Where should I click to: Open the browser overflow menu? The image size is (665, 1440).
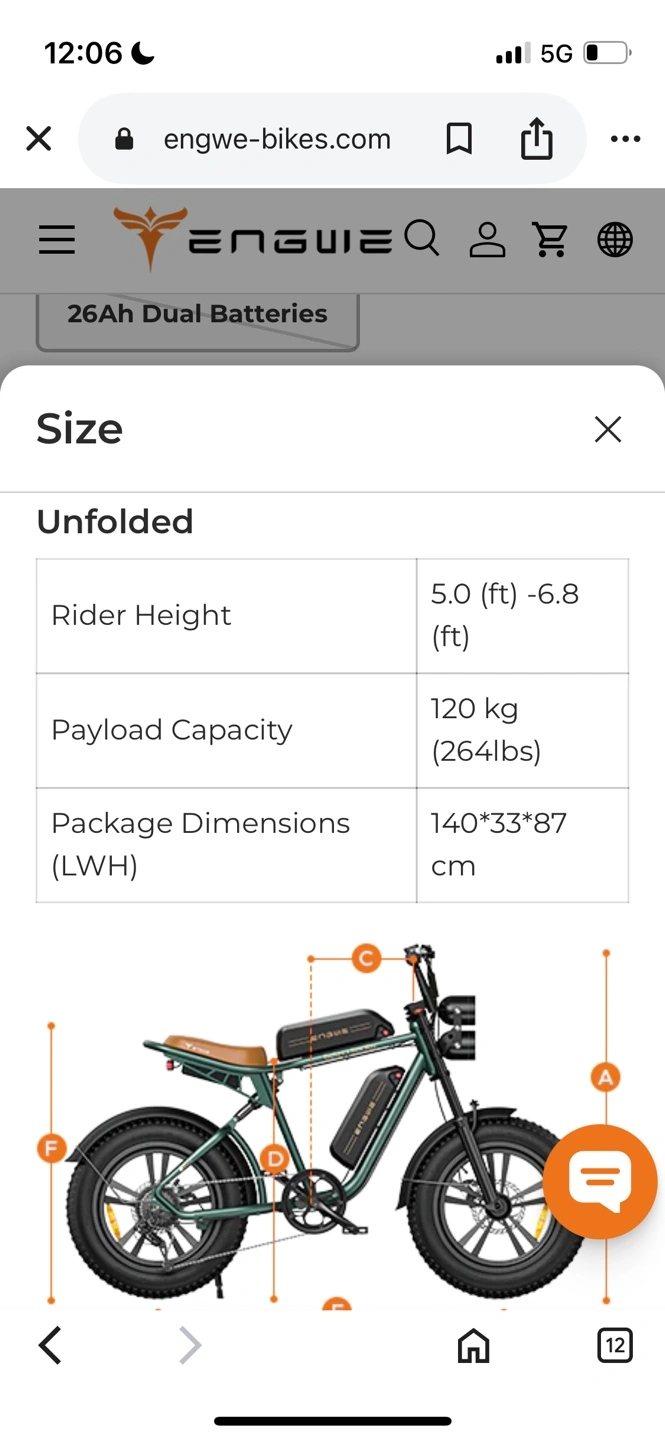[x=625, y=139]
